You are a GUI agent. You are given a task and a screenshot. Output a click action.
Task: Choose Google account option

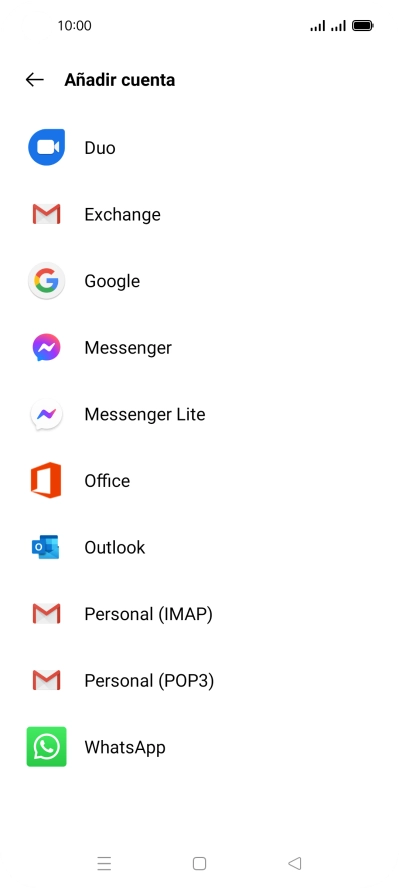pos(199,281)
